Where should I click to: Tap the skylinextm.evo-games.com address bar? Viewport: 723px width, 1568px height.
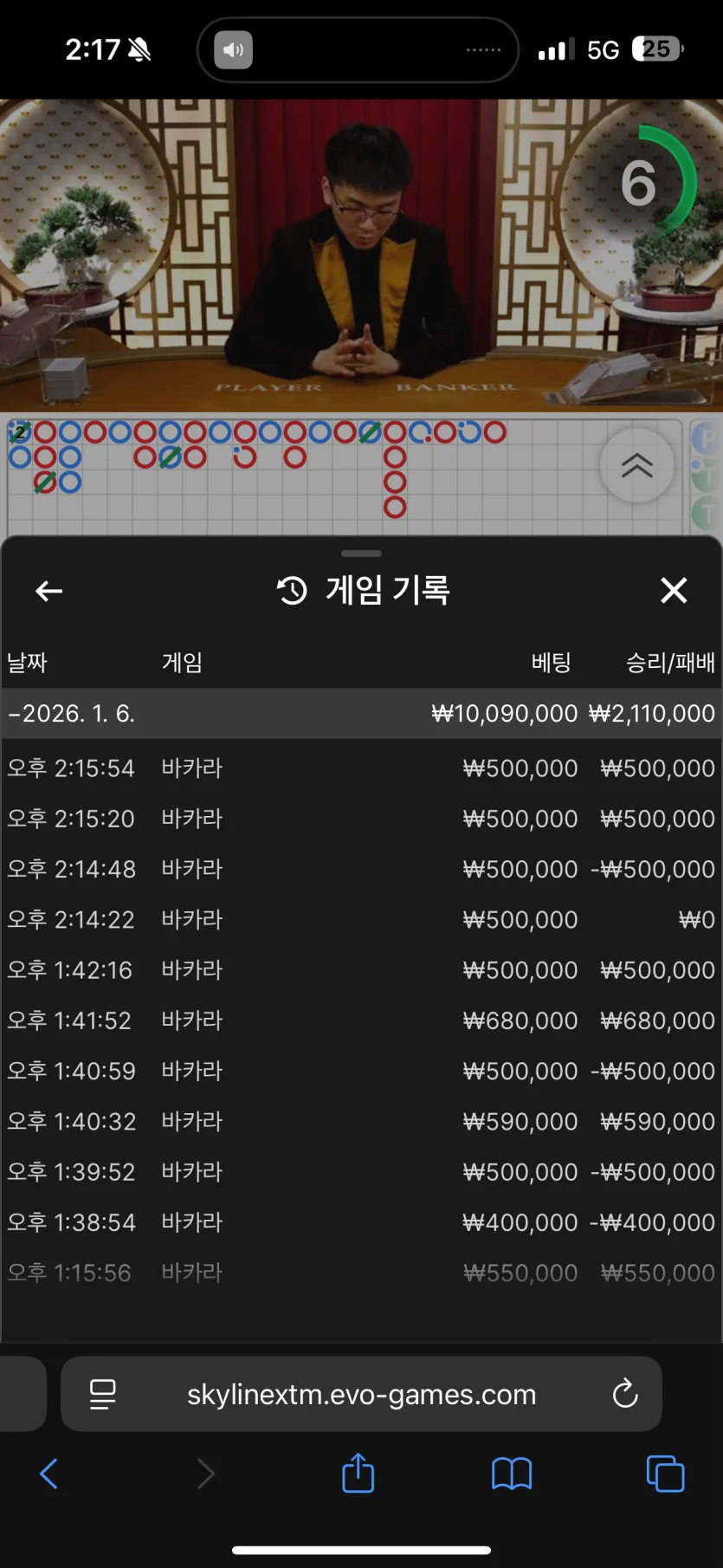coord(361,1394)
